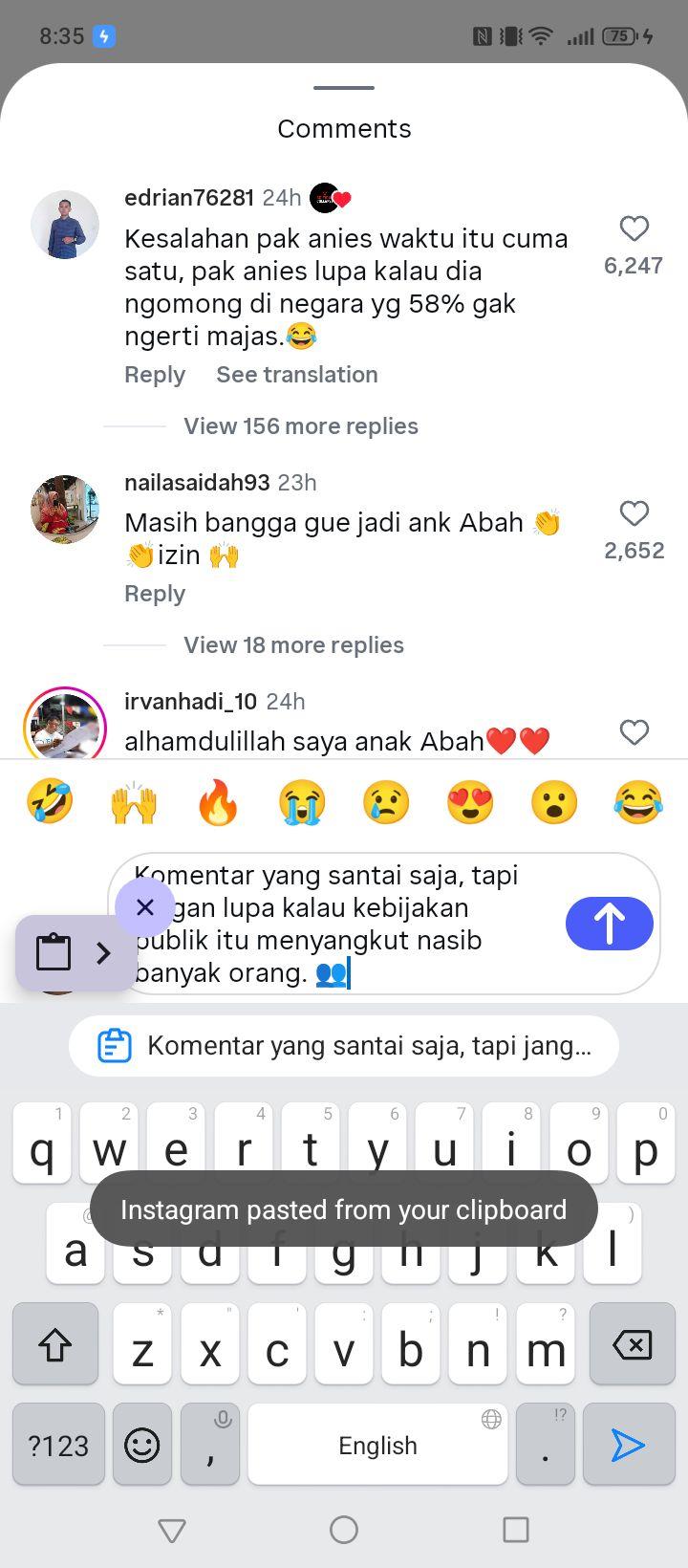This screenshot has height=1568, width=688.
Task: View 156 more replies
Action: pyautogui.click(x=301, y=426)
